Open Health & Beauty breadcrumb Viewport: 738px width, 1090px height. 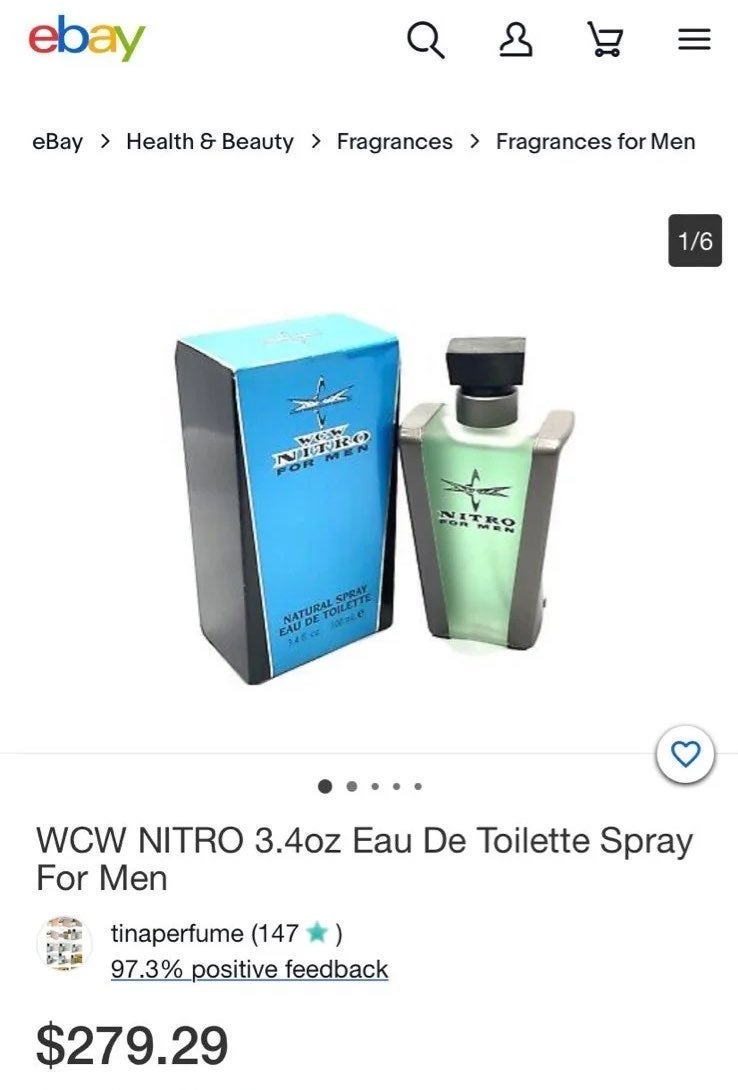tap(210, 142)
